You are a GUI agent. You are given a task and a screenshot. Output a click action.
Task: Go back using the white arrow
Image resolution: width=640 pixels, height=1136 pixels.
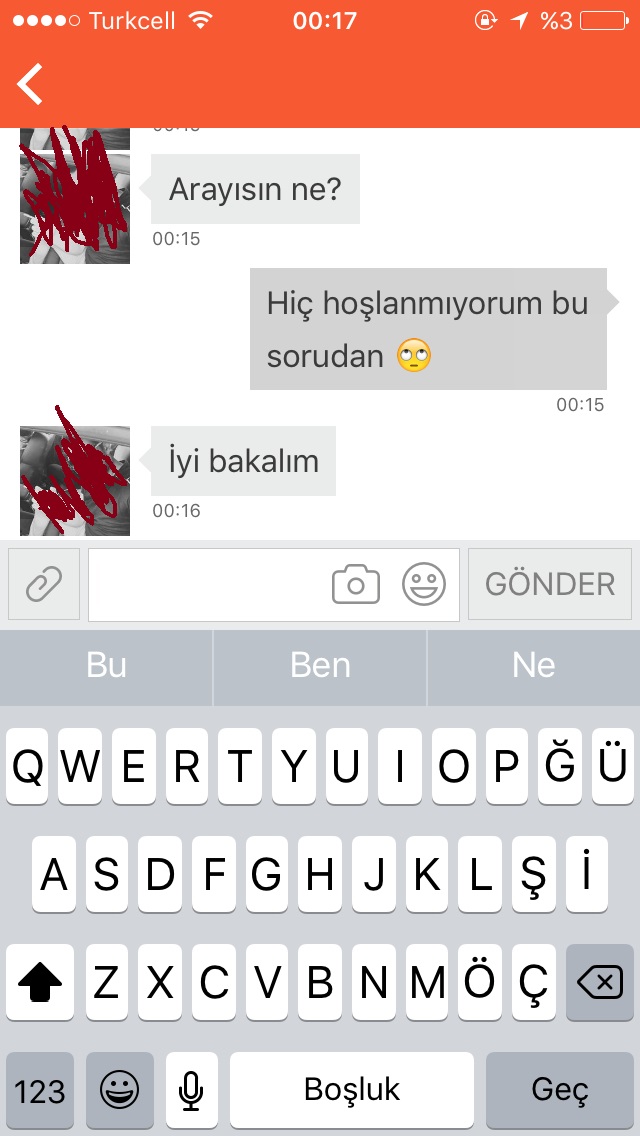(30, 84)
